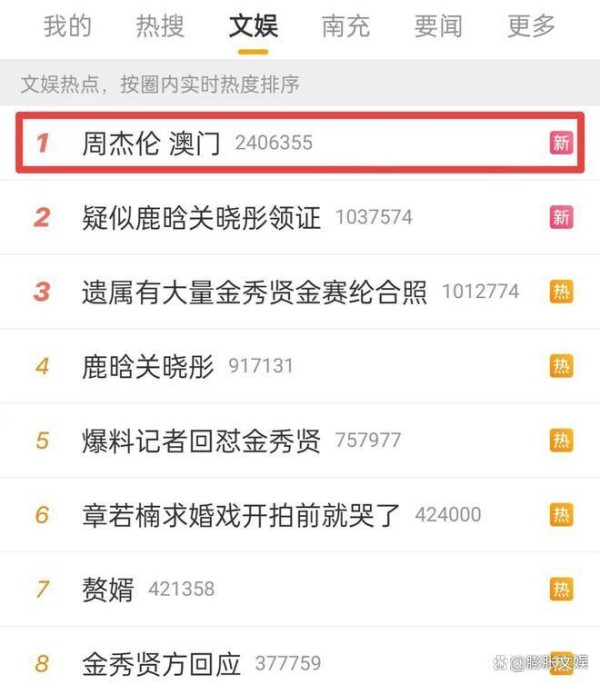Open the 赘婿 topic
This screenshot has height=684, width=600.
[x=108, y=589]
